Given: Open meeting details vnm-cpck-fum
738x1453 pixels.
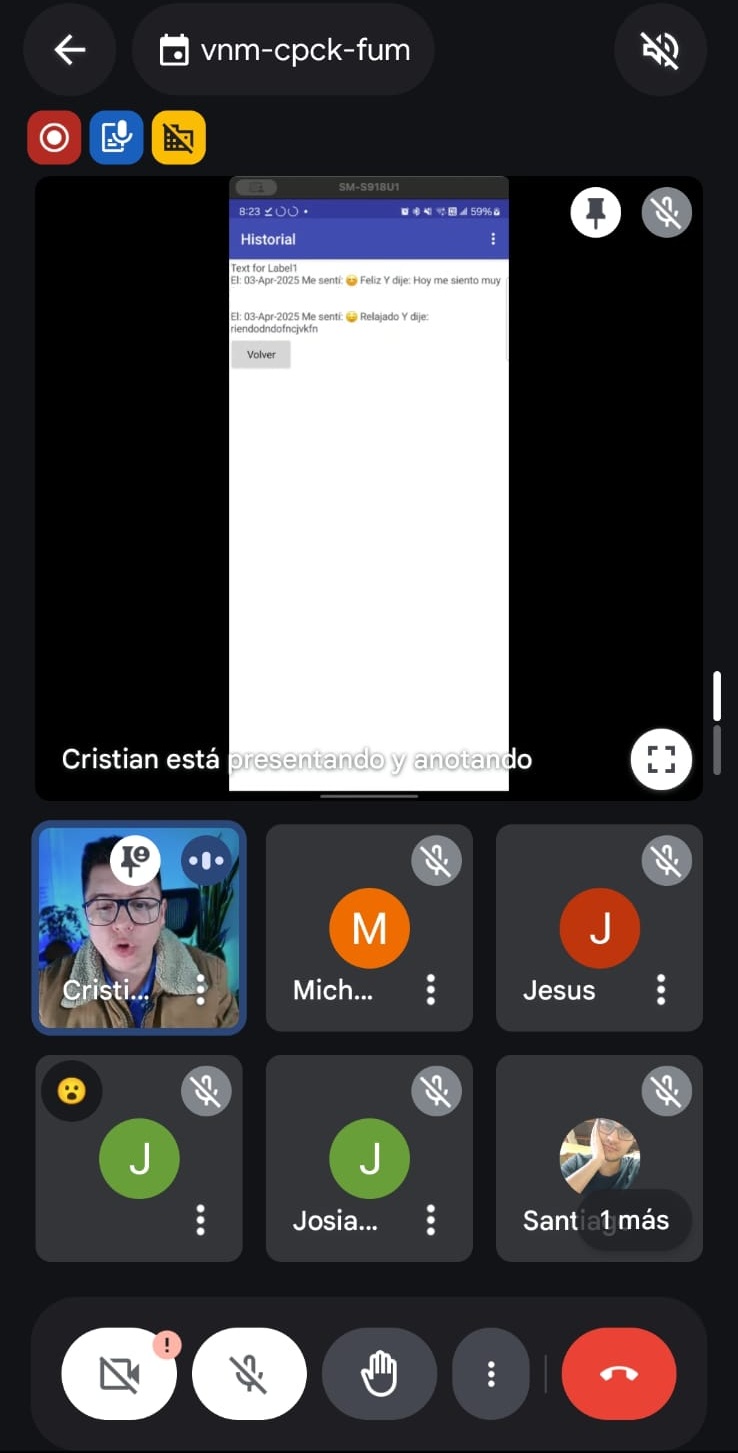Looking at the screenshot, I should [284, 50].
